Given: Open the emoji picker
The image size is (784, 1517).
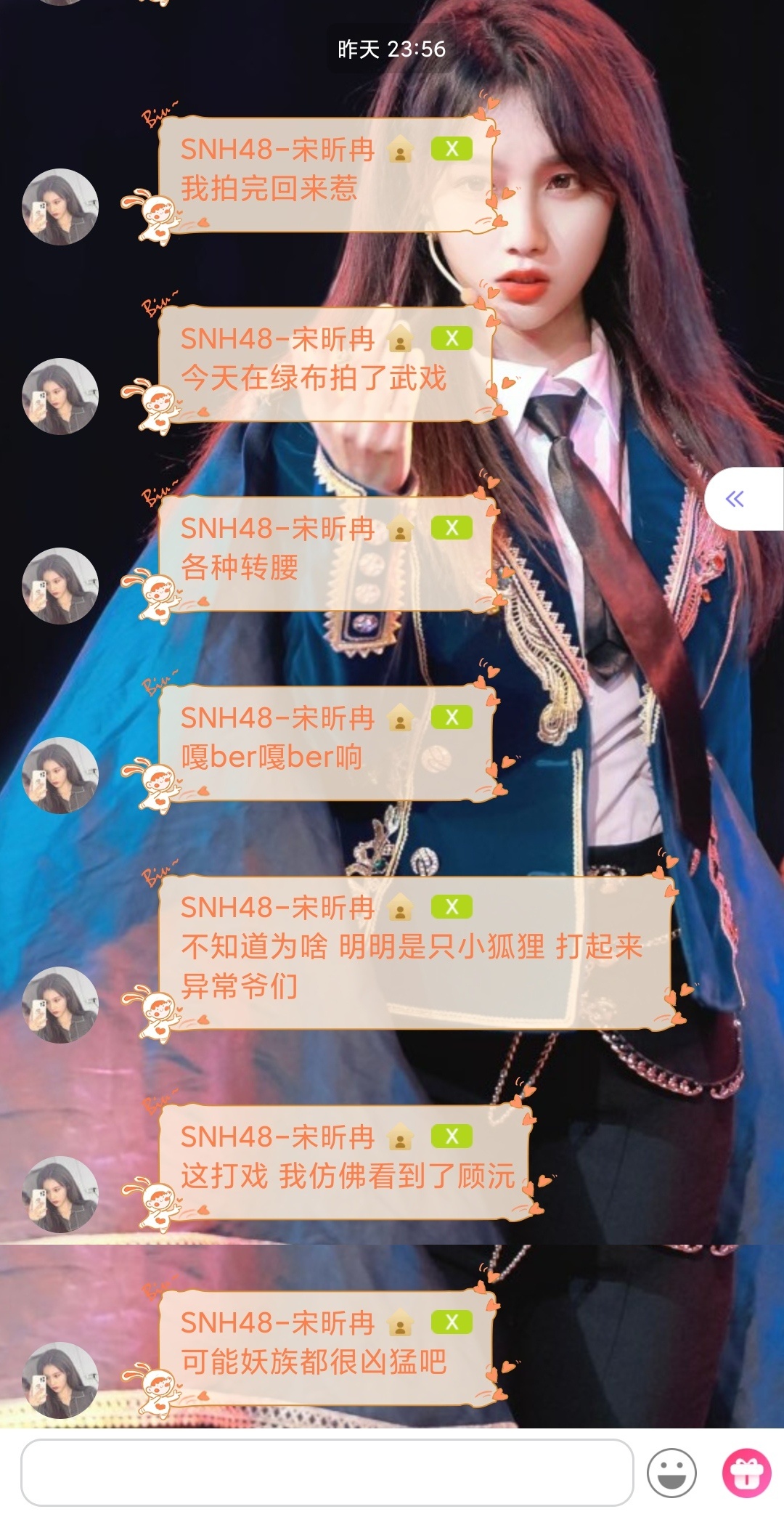Looking at the screenshot, I should tap(671, 1473).
